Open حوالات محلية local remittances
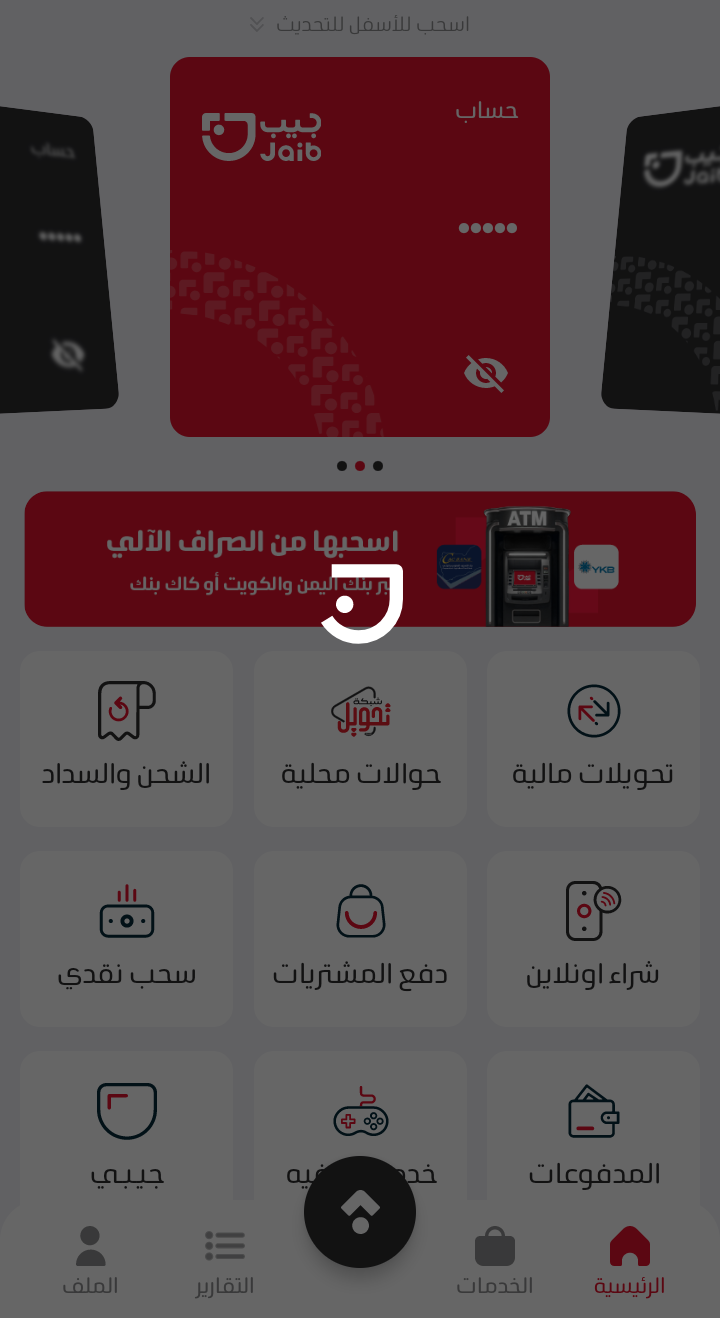 360,739
